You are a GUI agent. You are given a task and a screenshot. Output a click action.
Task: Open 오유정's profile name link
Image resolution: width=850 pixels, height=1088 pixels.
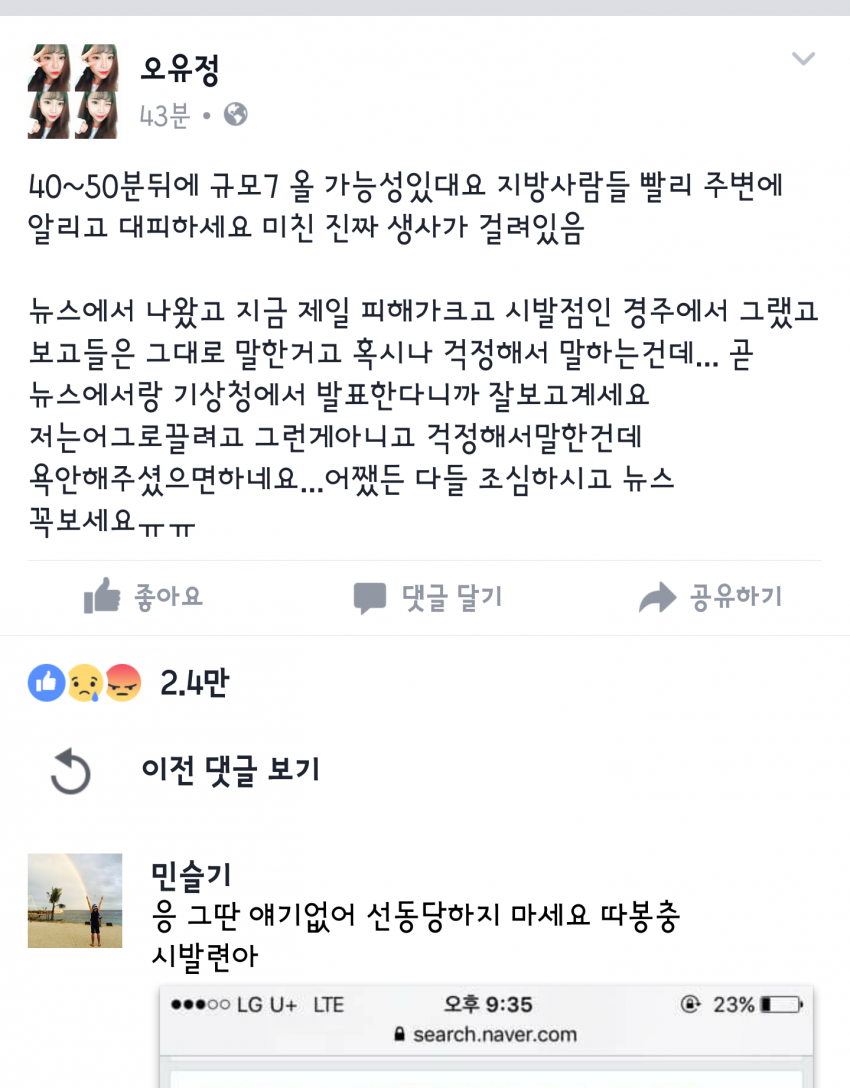coord(180,70)
